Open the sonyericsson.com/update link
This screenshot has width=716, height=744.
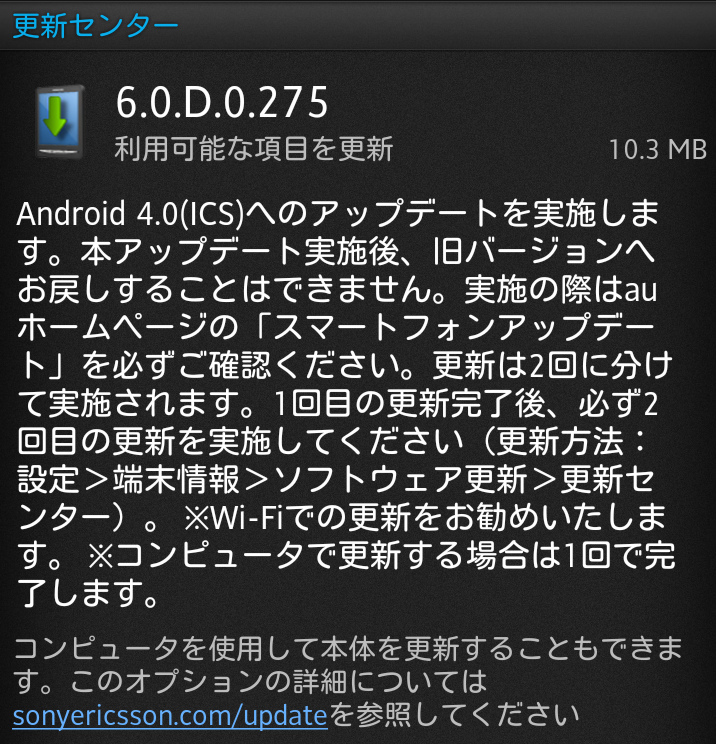coord(170,715)
